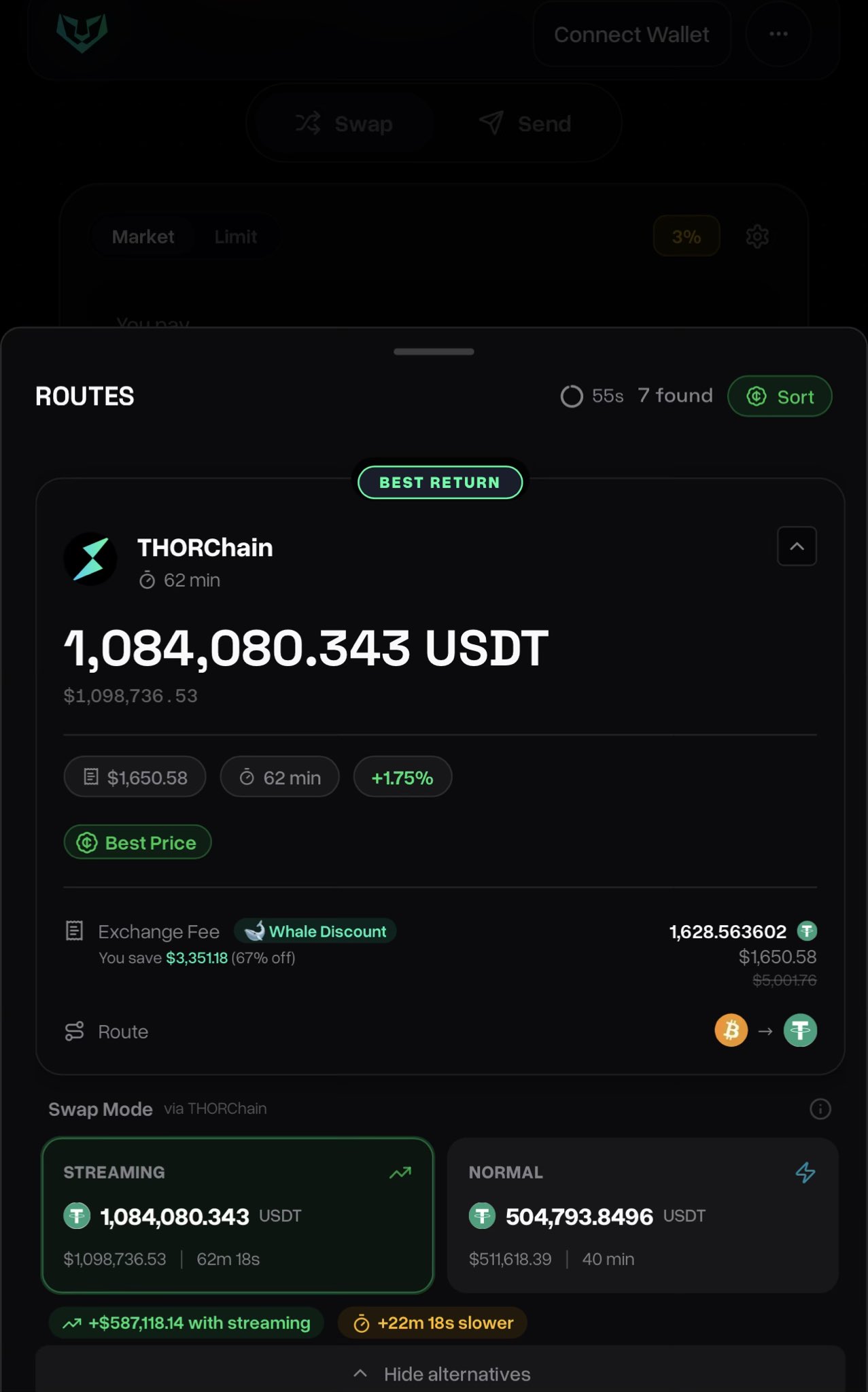Open swap settings gear

pos(757,237)
